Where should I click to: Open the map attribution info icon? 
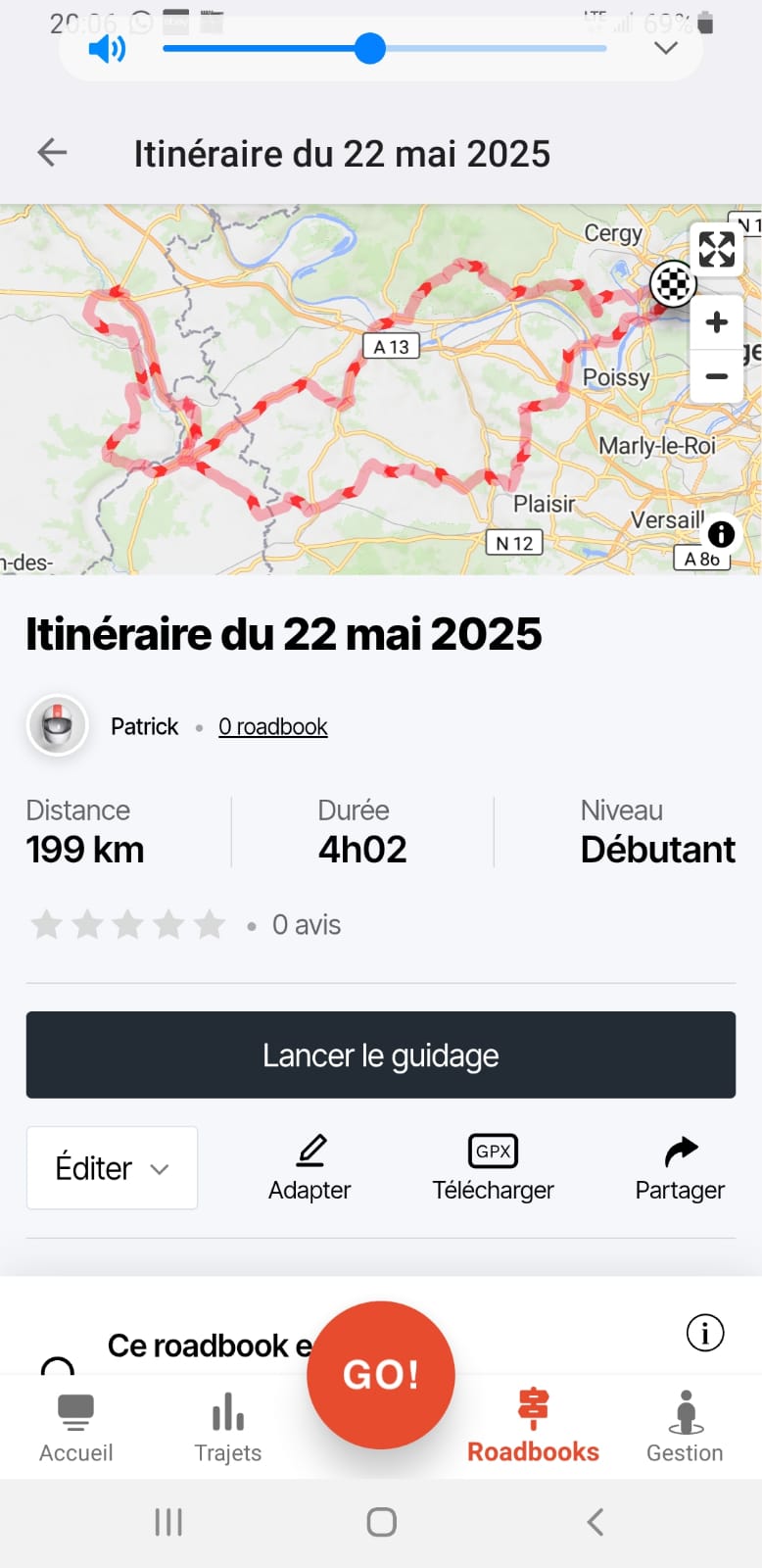coord(721,534)
